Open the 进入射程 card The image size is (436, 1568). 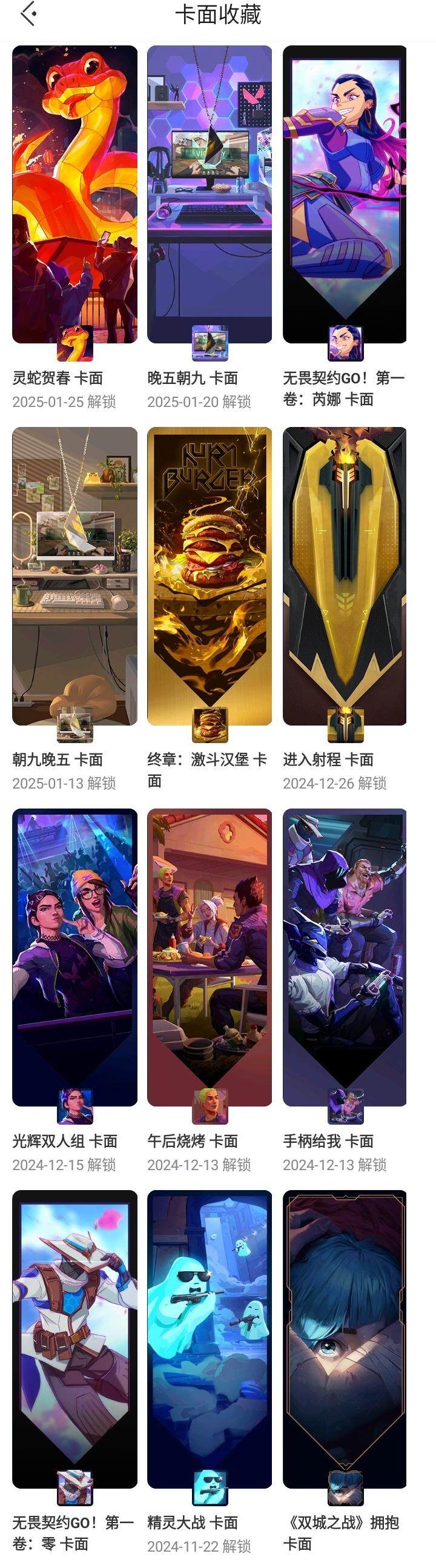(x=345, y=576)
